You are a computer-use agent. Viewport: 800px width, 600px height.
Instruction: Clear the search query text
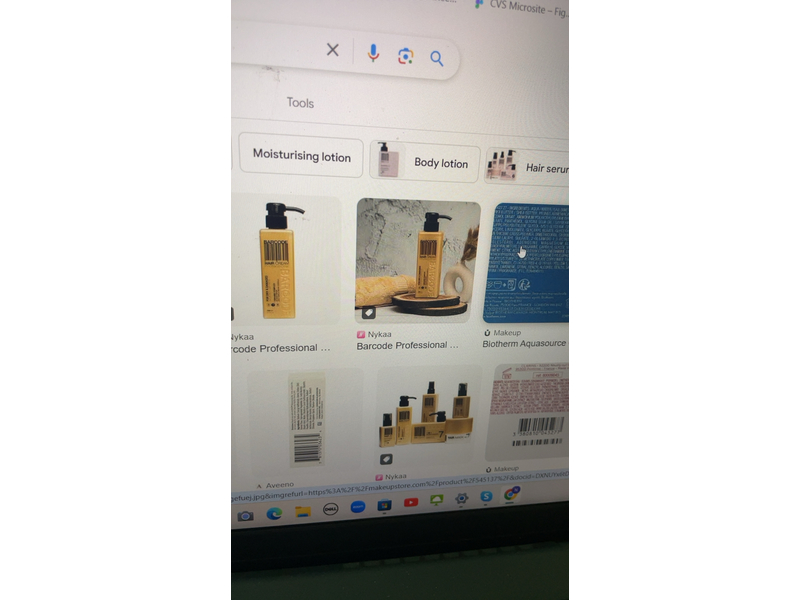[x=332, y=50]
